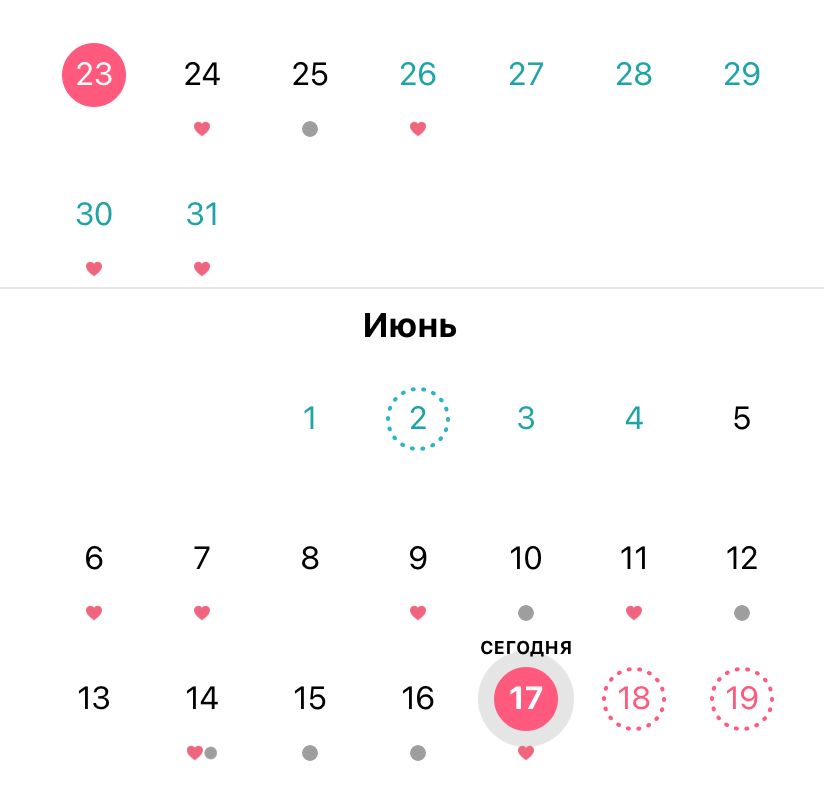Tap June 10 in the calendar

pyautogui.click(x=526, y=558)
